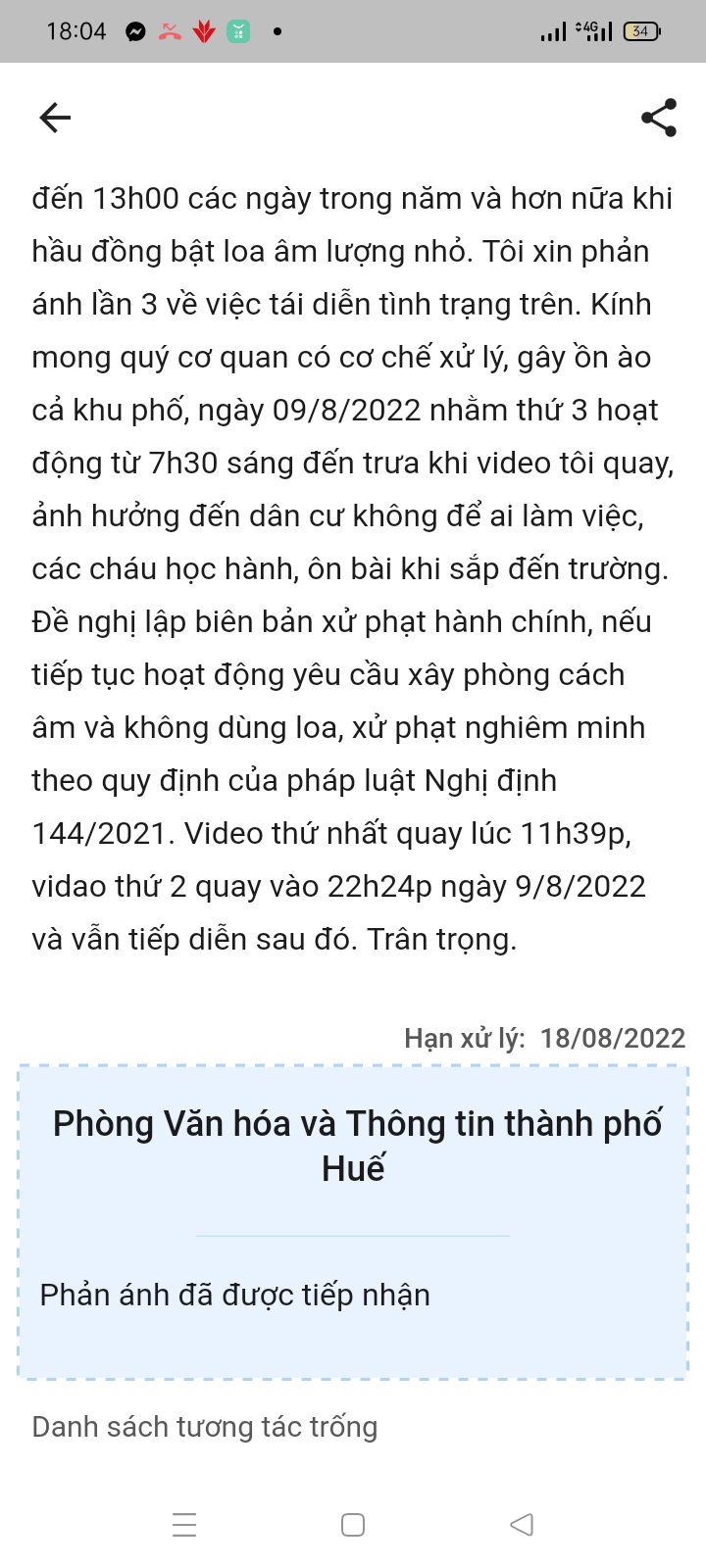Open the system recent apps menu button
Viewport: 706px width, 1568px height.
tap(184, 1525)
